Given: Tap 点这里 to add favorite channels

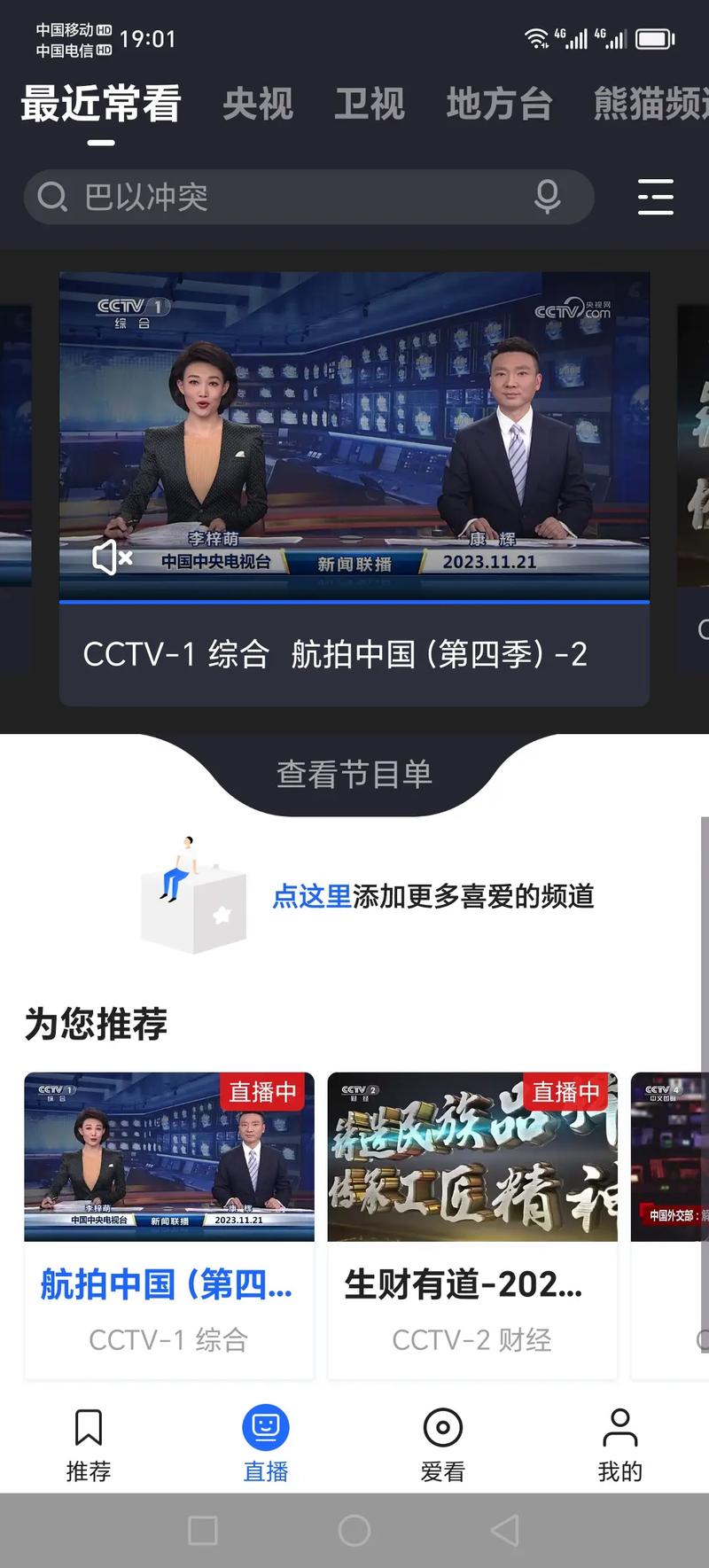Looking at the screenshot, I should [x=310, y=898].
